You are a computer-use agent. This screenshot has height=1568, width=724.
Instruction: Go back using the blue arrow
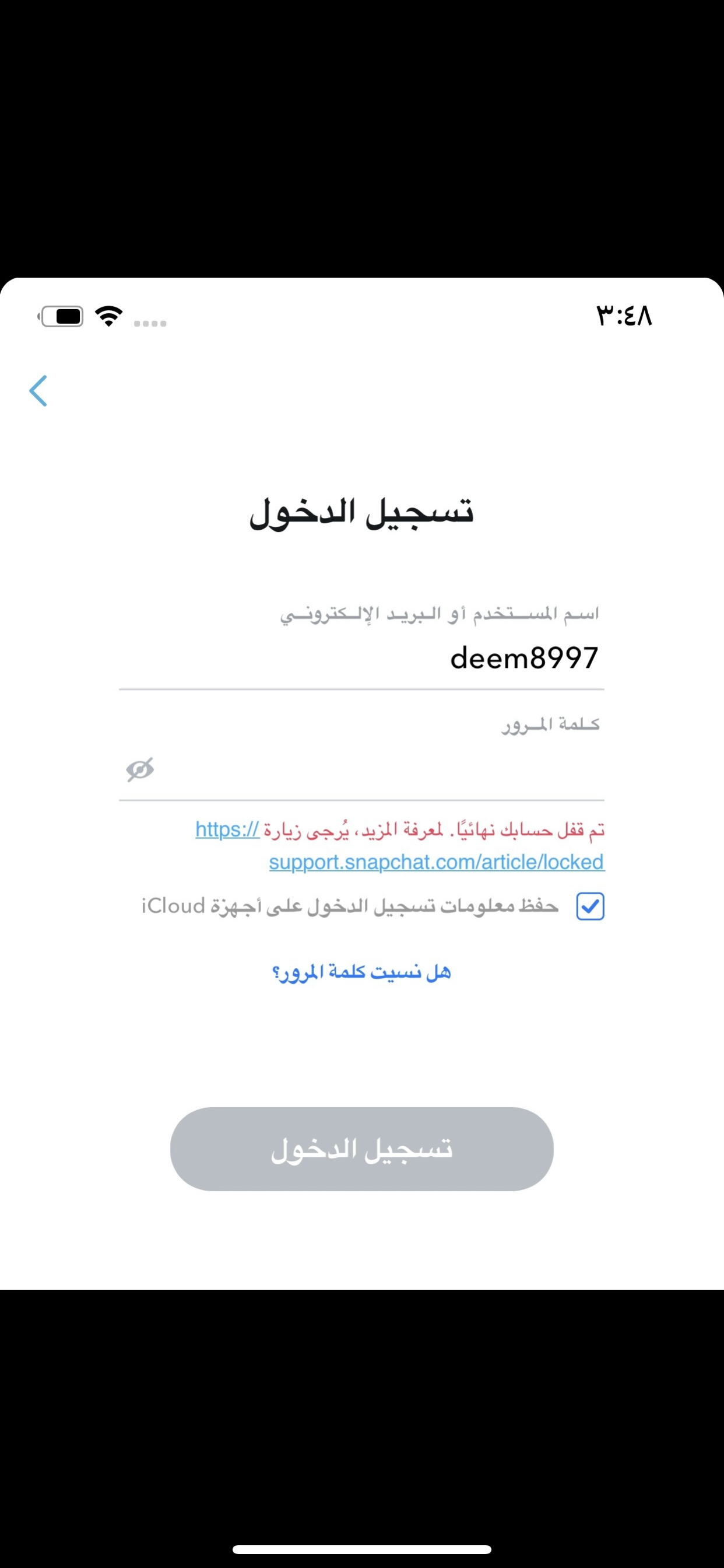point(38,391)
